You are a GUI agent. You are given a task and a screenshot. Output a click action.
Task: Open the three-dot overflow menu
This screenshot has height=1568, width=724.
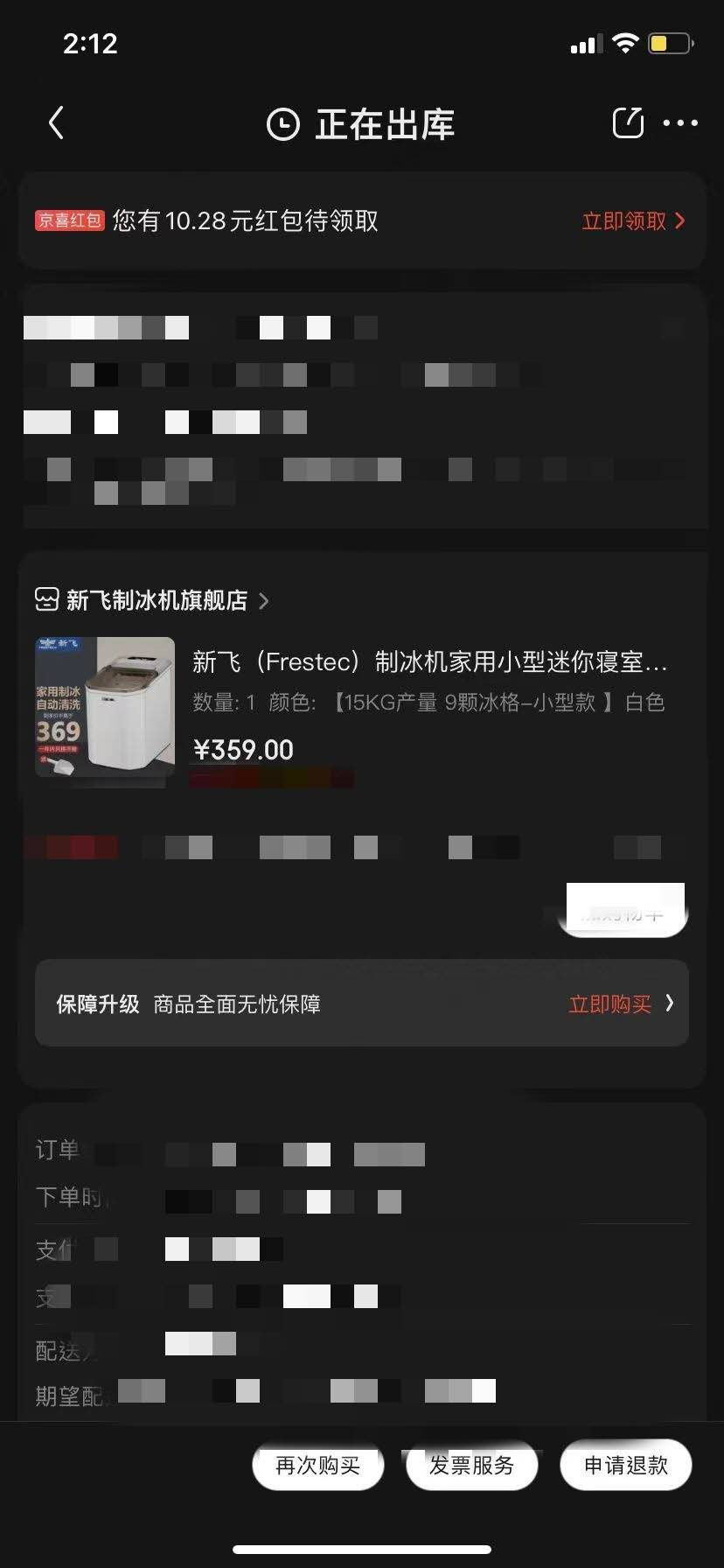[680, 123]
